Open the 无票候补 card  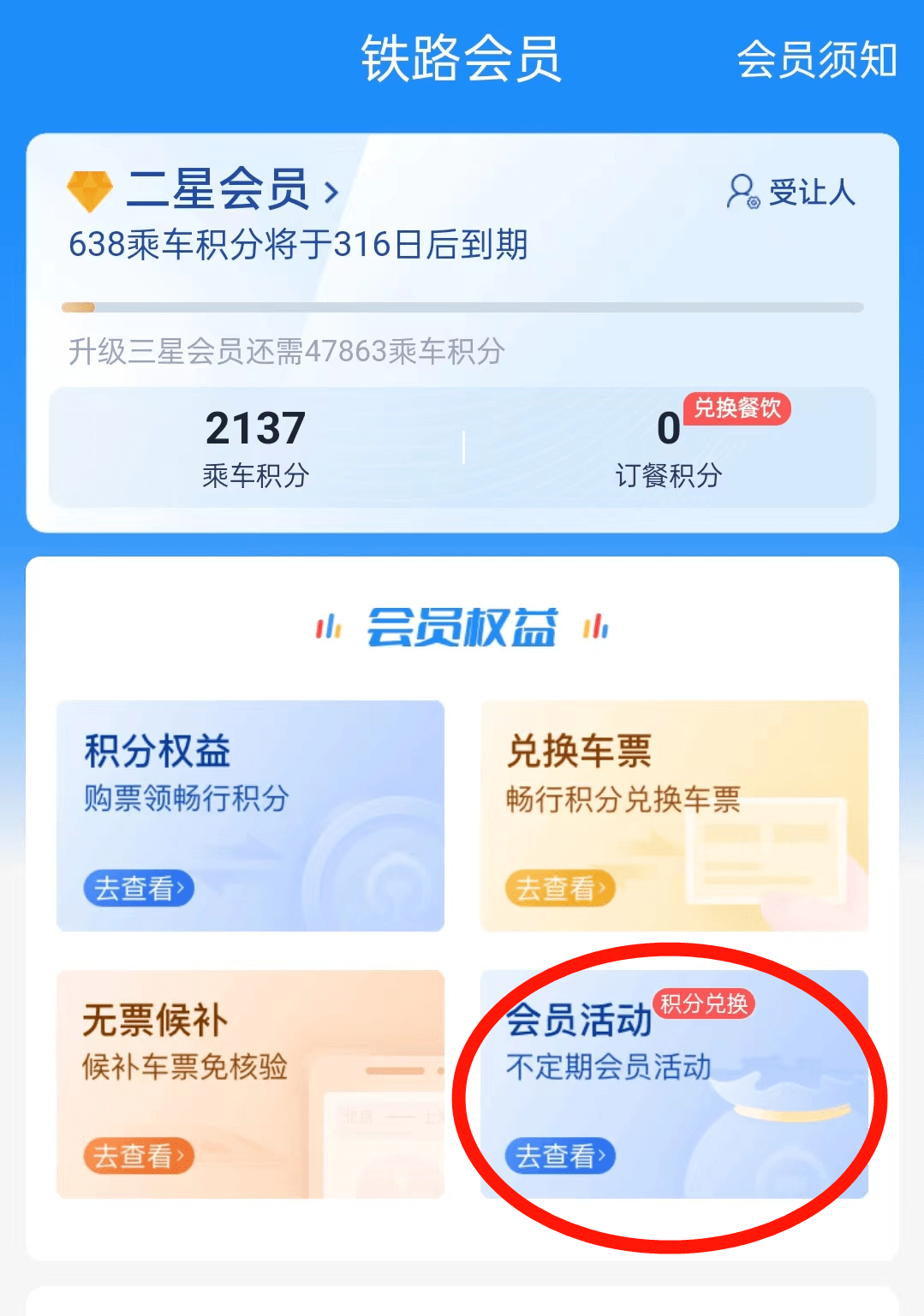tap(250, 1083)
